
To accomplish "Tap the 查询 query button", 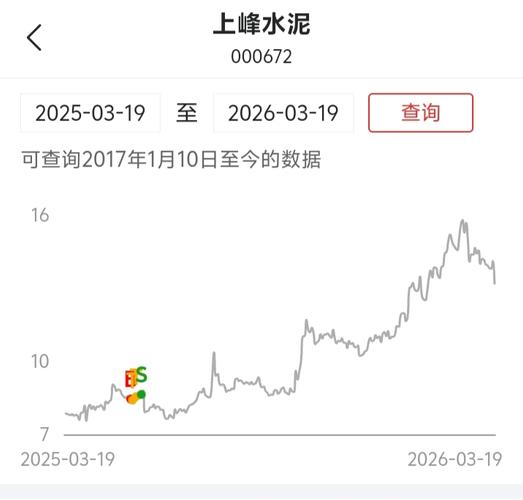I will point(421,113).
